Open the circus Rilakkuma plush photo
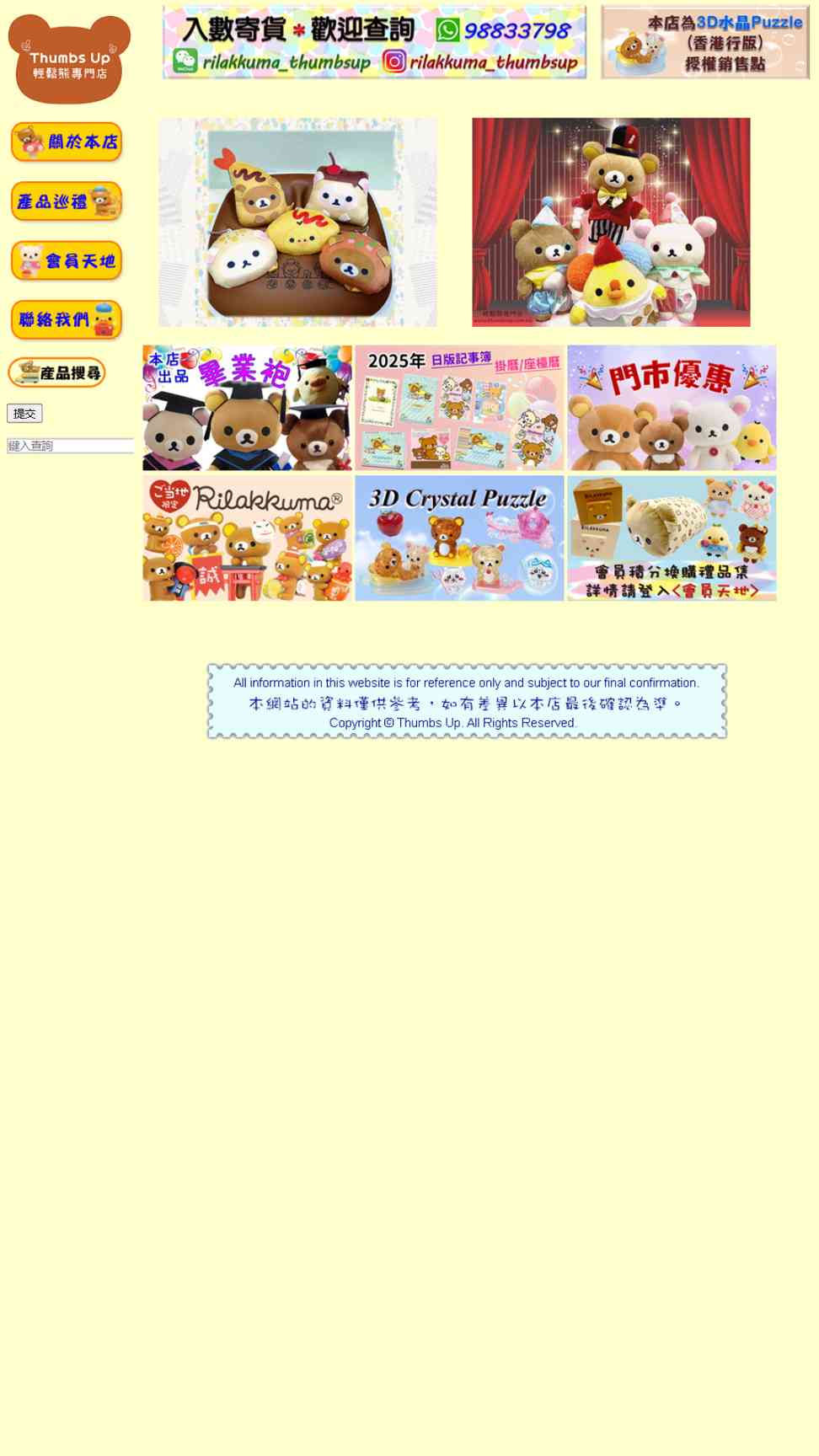The width and height of the screenshot is (819, 1456). (611, 222)
